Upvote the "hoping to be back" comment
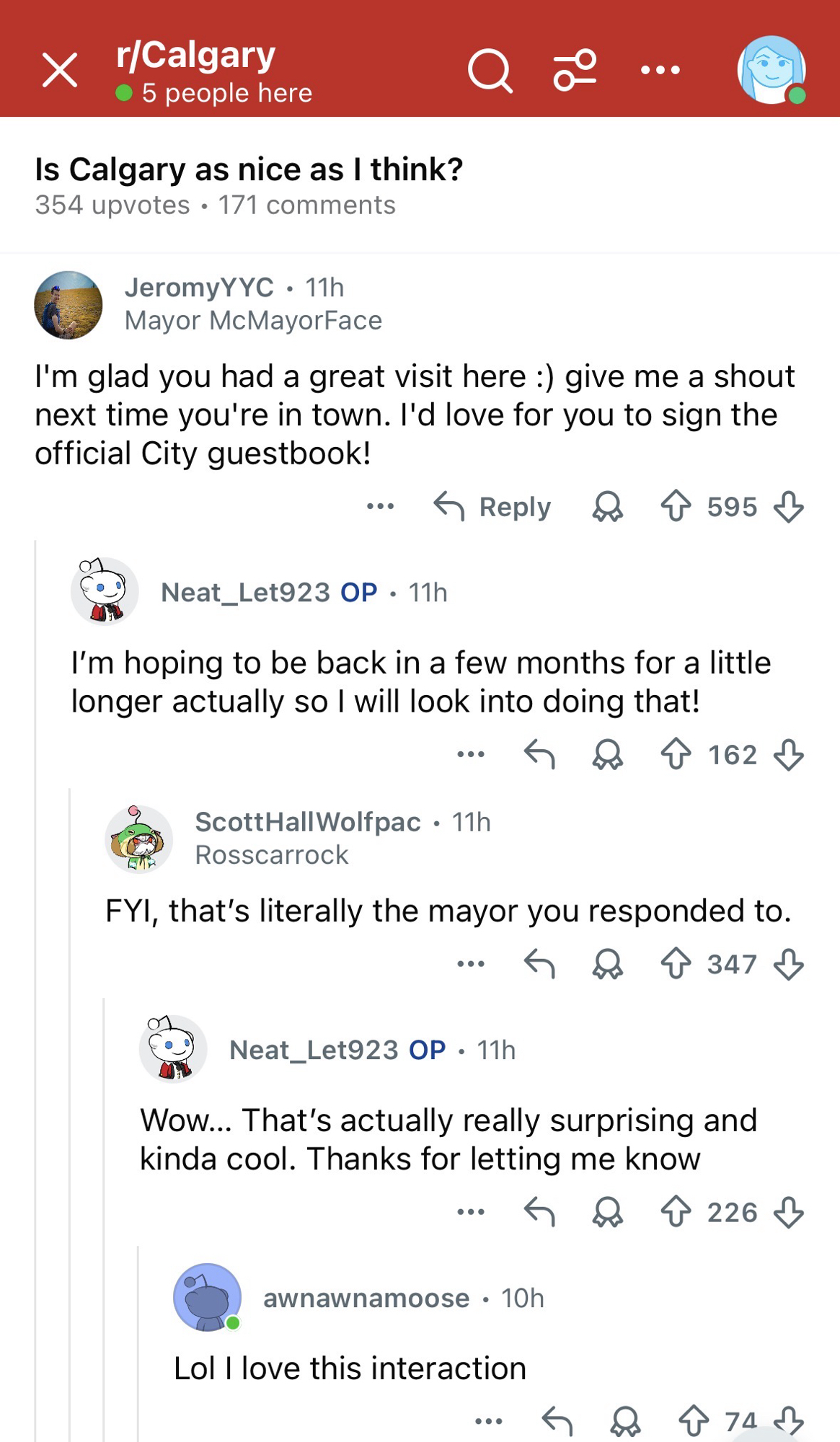This screenshot has height=1442, width=840. point(676,754)
